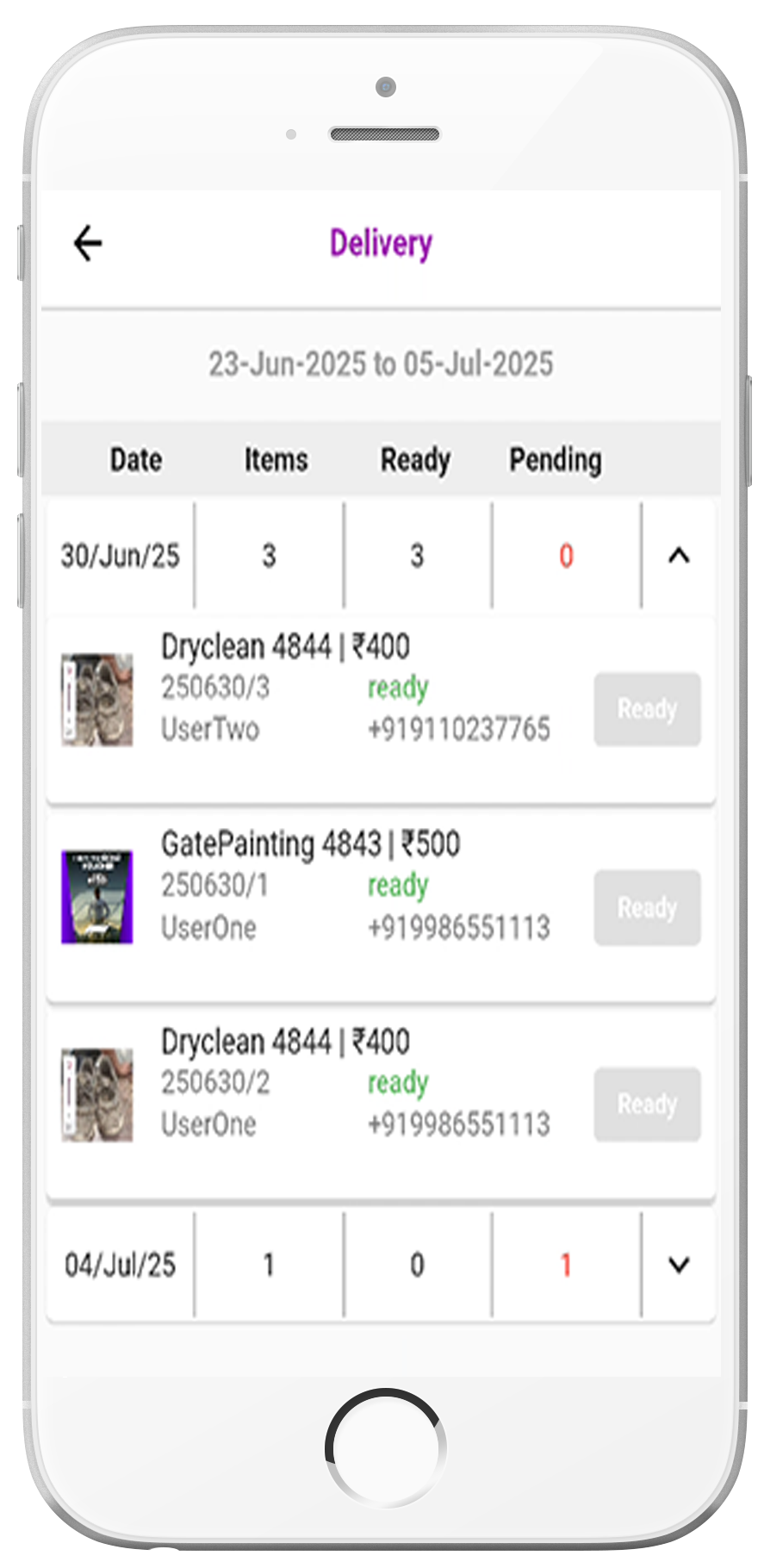Tap Ready button for order 250630/3
The image size is (764, 1568).
(647, 709)
